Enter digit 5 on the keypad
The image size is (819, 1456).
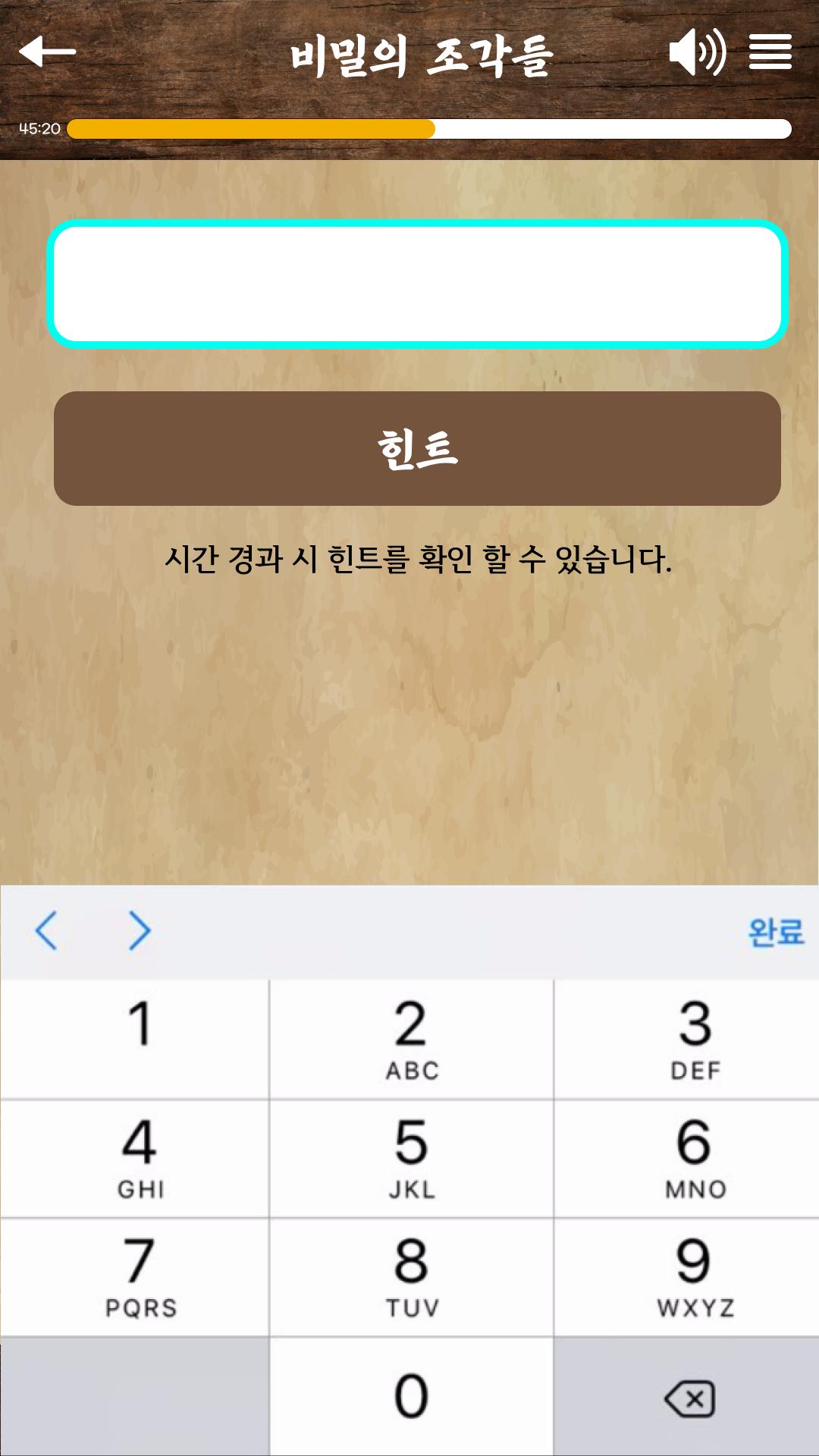point(412,1158)
